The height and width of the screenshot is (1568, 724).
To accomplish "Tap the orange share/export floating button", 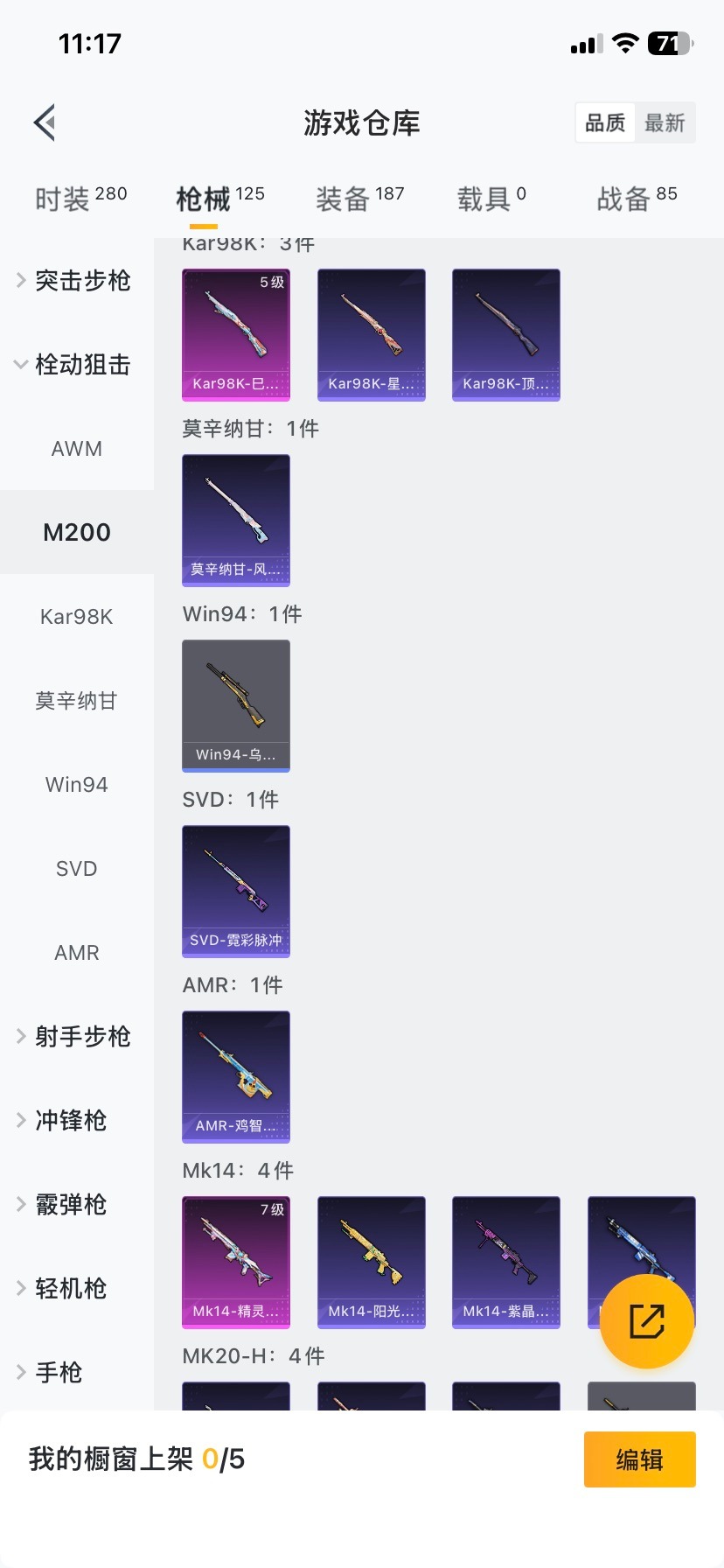I will 644,1321.
